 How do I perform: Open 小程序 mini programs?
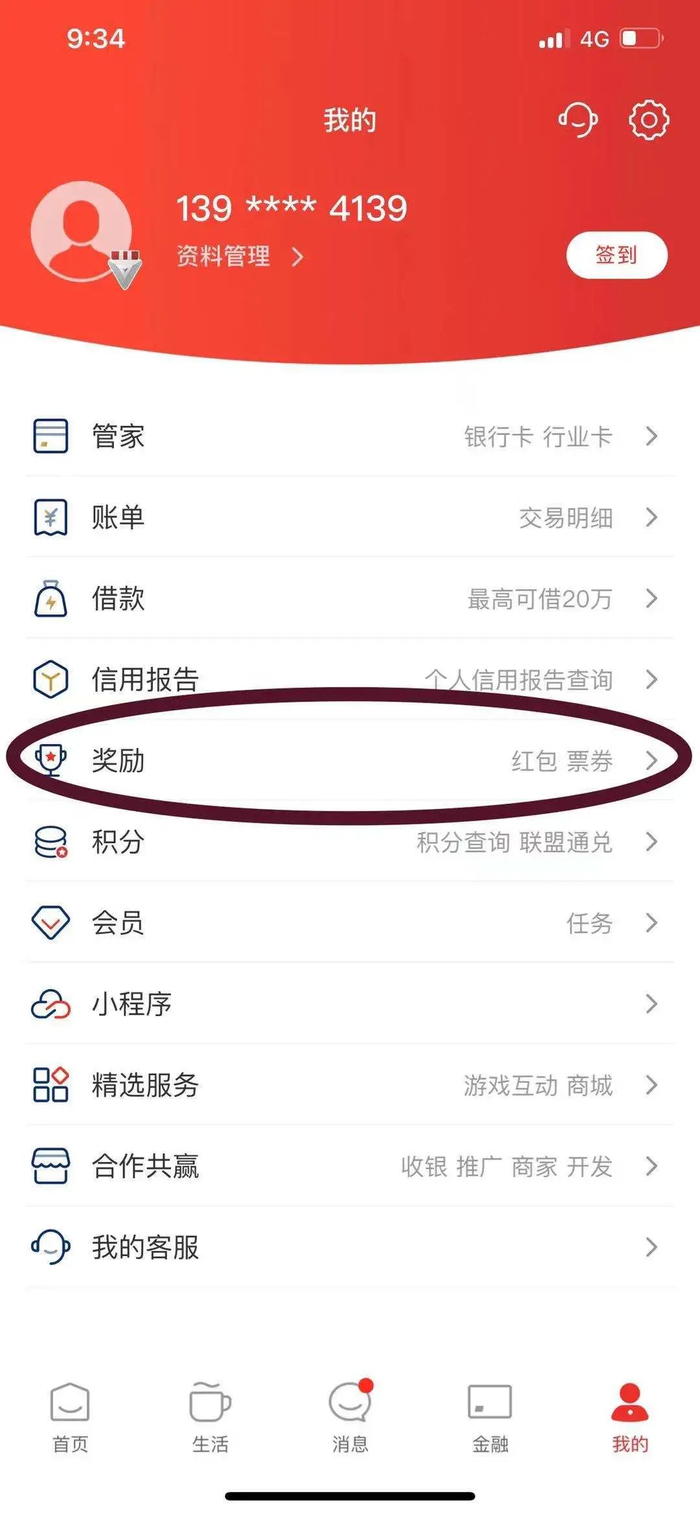[350, 1004]
